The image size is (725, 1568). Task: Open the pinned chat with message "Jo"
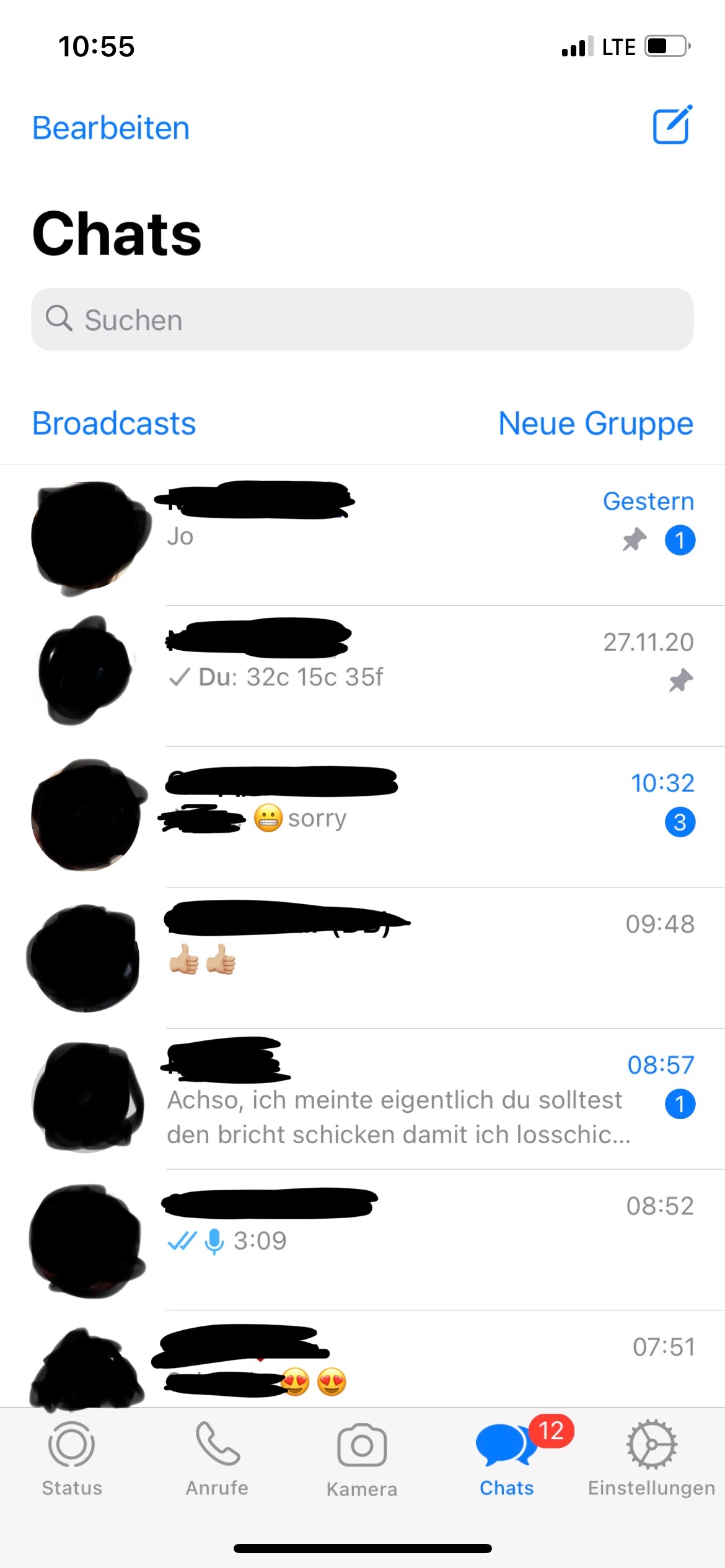[362, 535]
